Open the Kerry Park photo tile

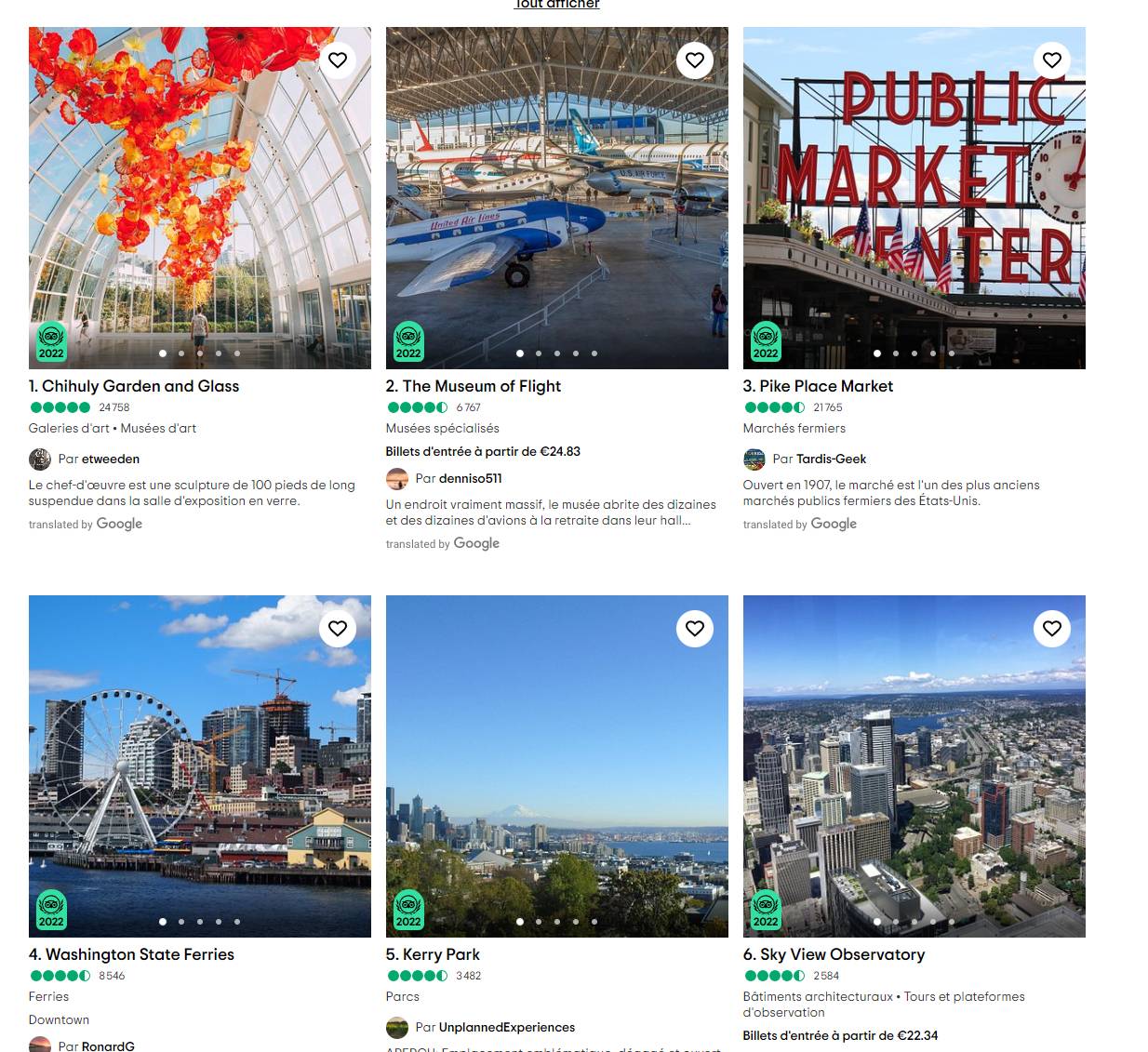[556, 766]
